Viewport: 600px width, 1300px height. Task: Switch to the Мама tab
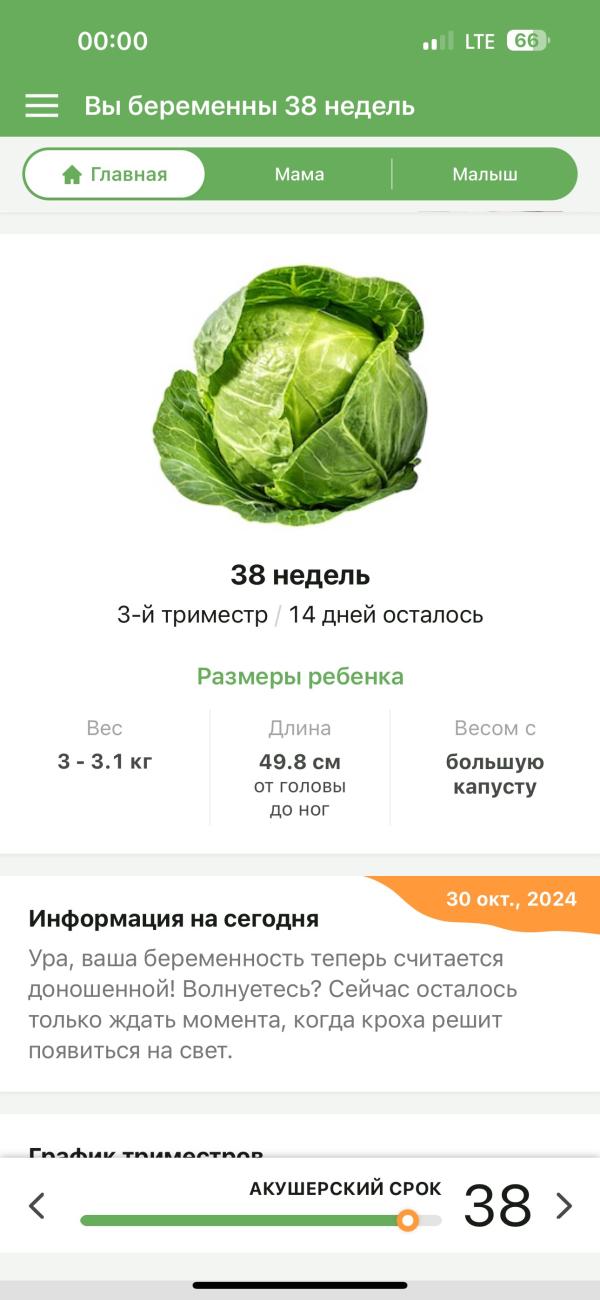(299, 175)
